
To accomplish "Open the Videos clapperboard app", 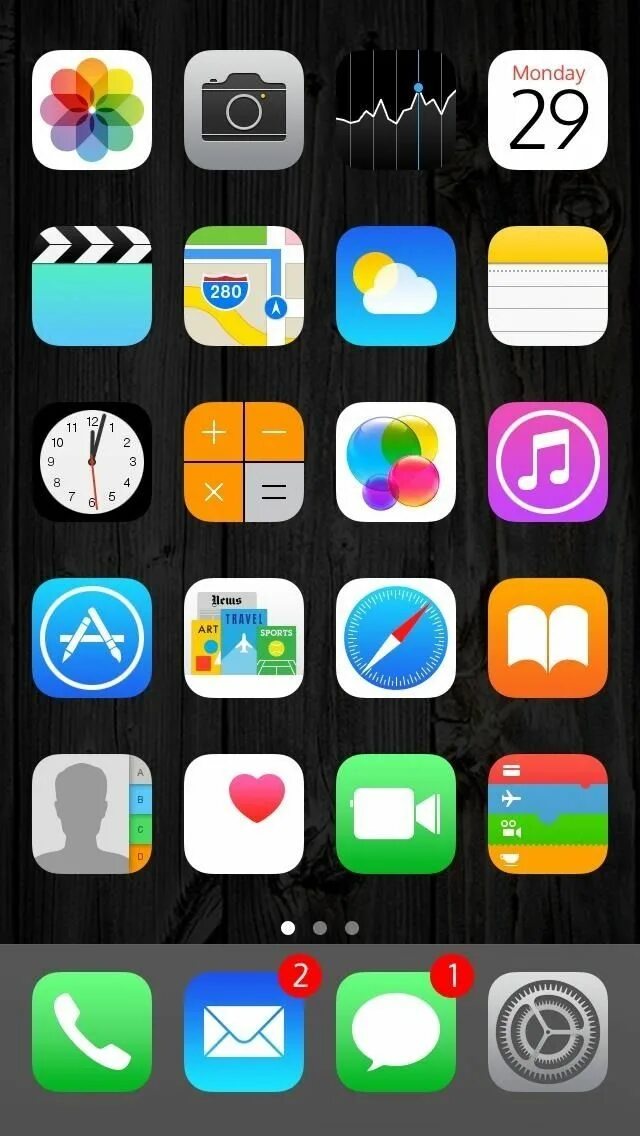I will (x=92, y=285).
